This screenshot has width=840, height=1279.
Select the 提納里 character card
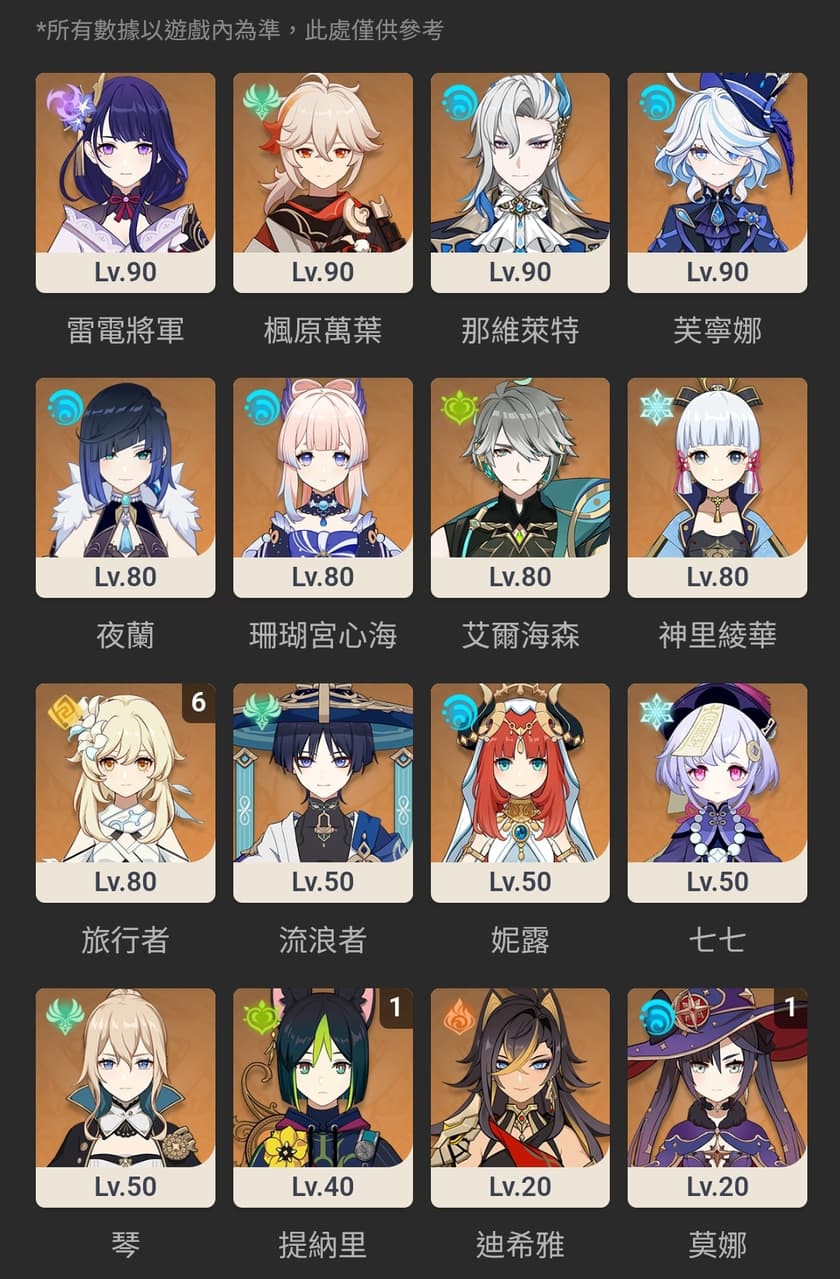point(322,1097)
